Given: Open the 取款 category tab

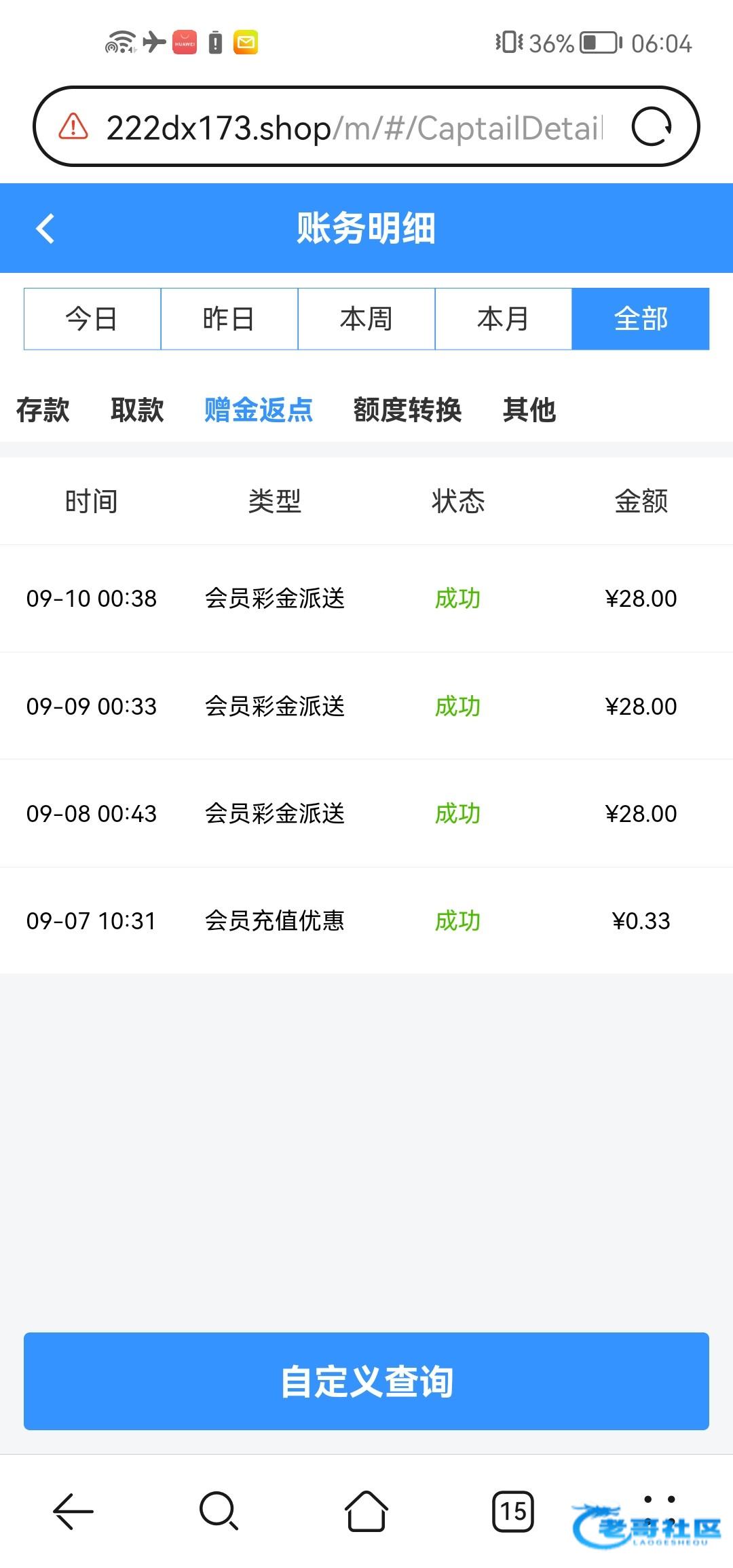Looking at the screenshot, I should 137,410.
